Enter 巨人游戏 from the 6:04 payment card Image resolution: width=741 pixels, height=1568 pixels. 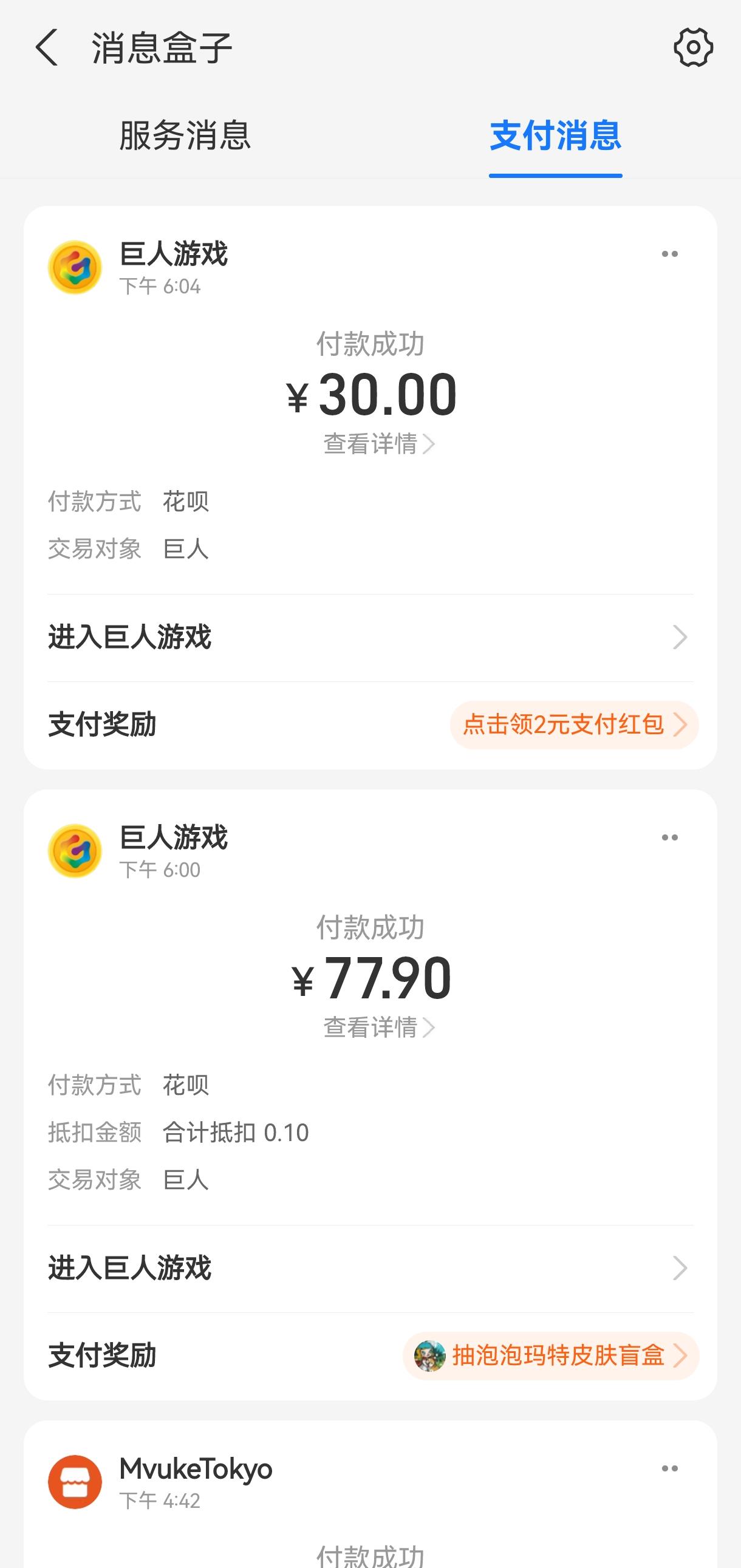(x=370, y=637)
